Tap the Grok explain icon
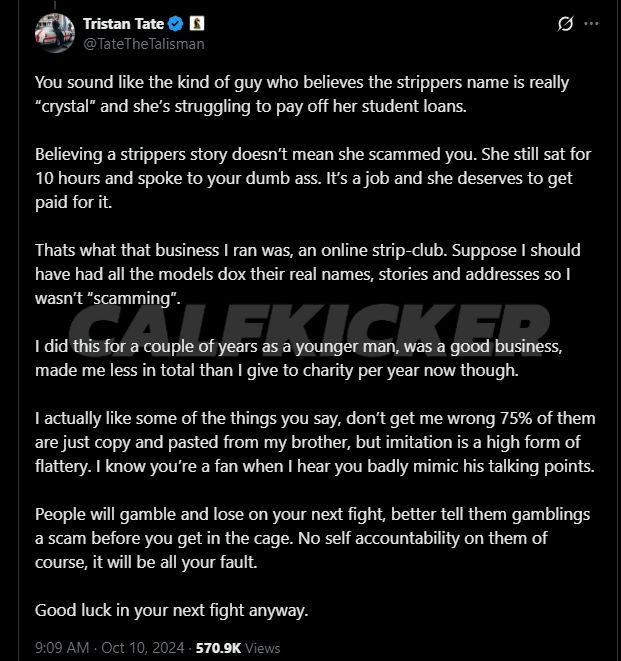The height and width of the screenshot is (661, 621). click(565, 24)
